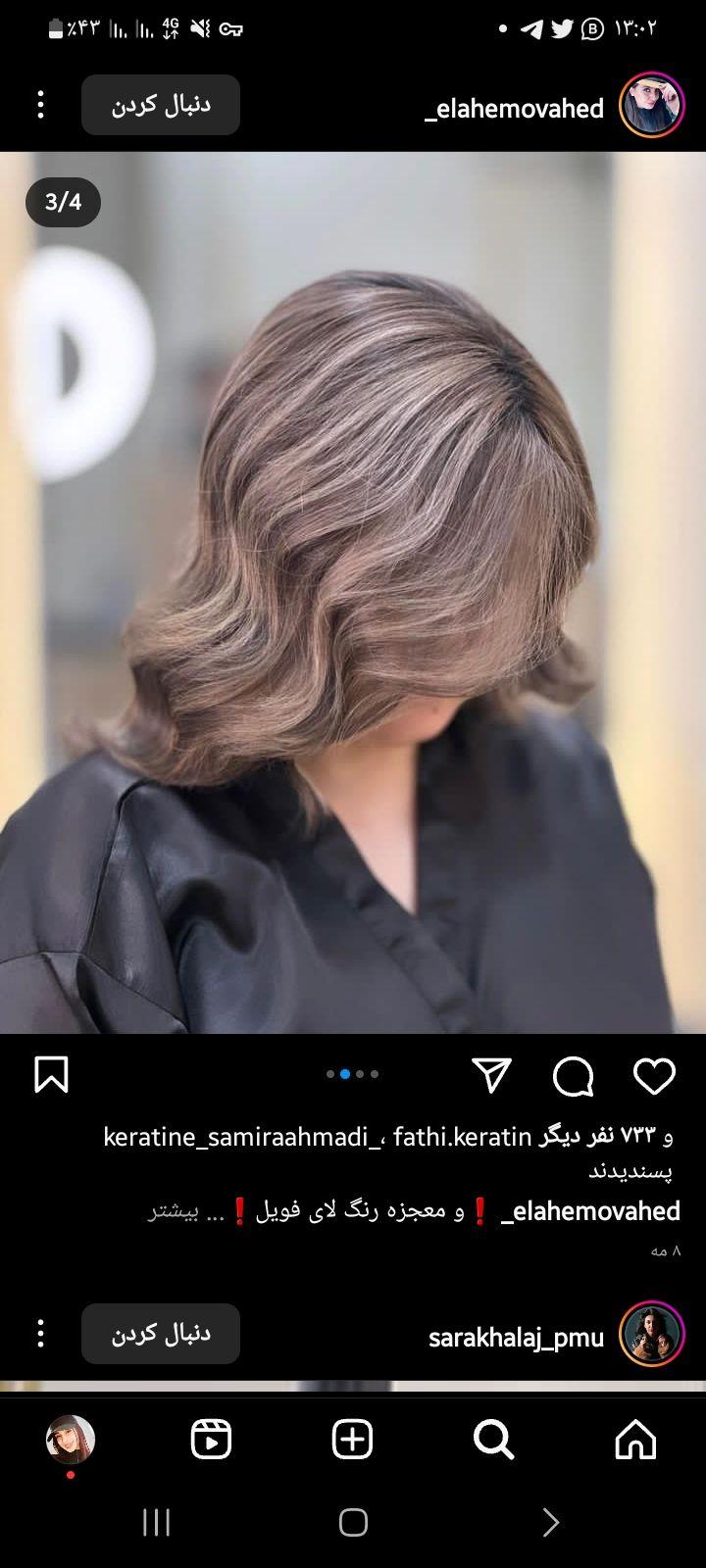Image resolution: width=706 pixels, height=1568 pixels.
Task: Like _elahemovahed's hair post
Action: click(x=654, y=1076)
